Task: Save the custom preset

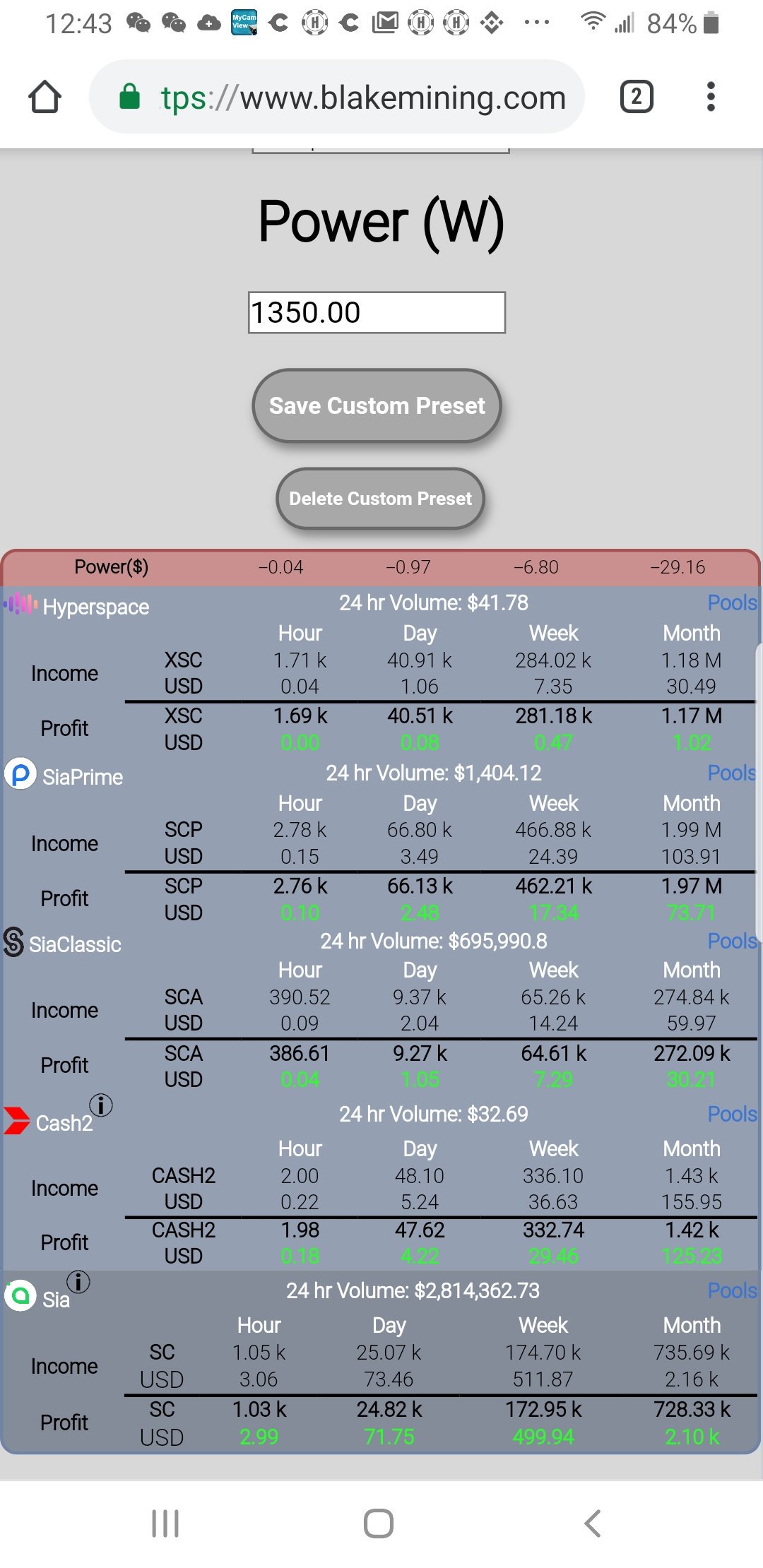Action: [x=377, y=406]
